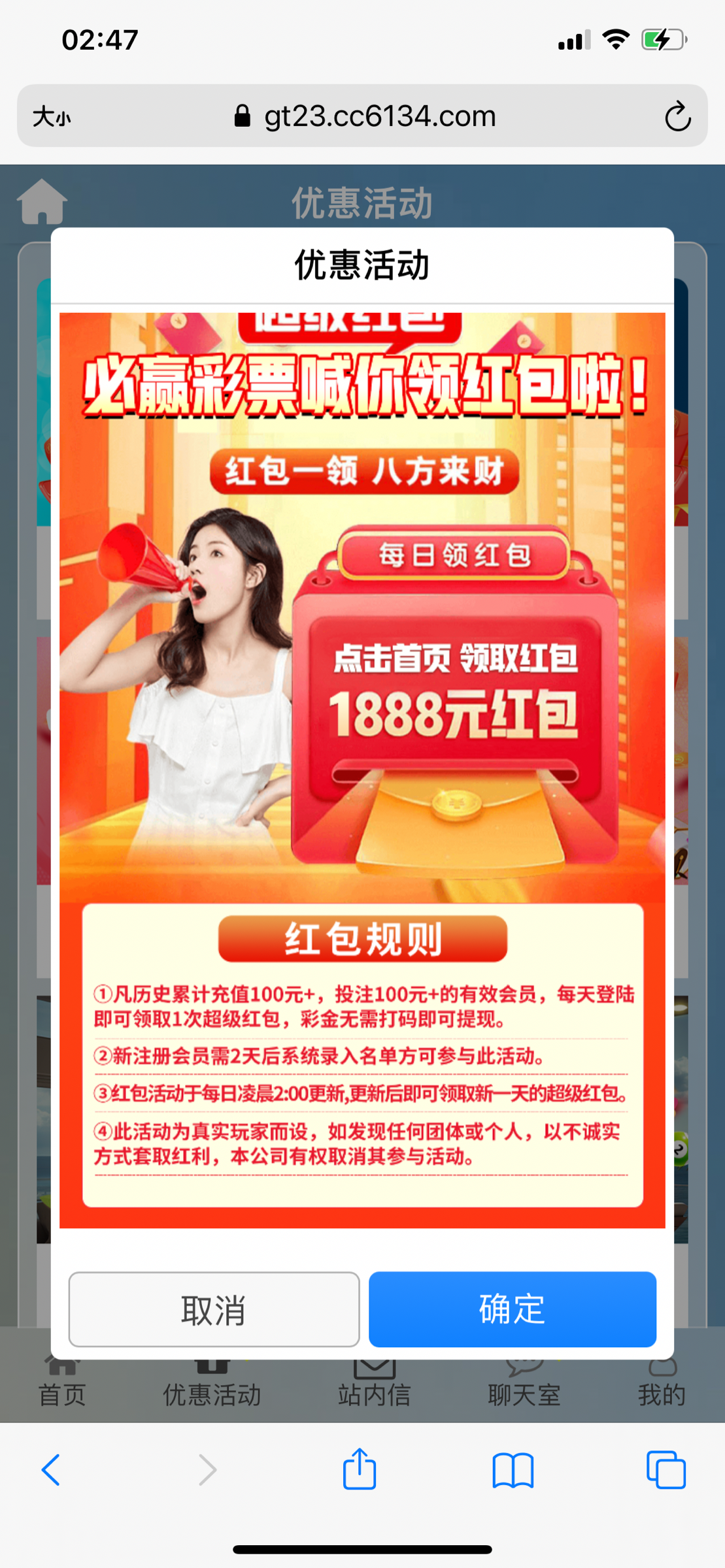Go back to the previous page

51,1470
